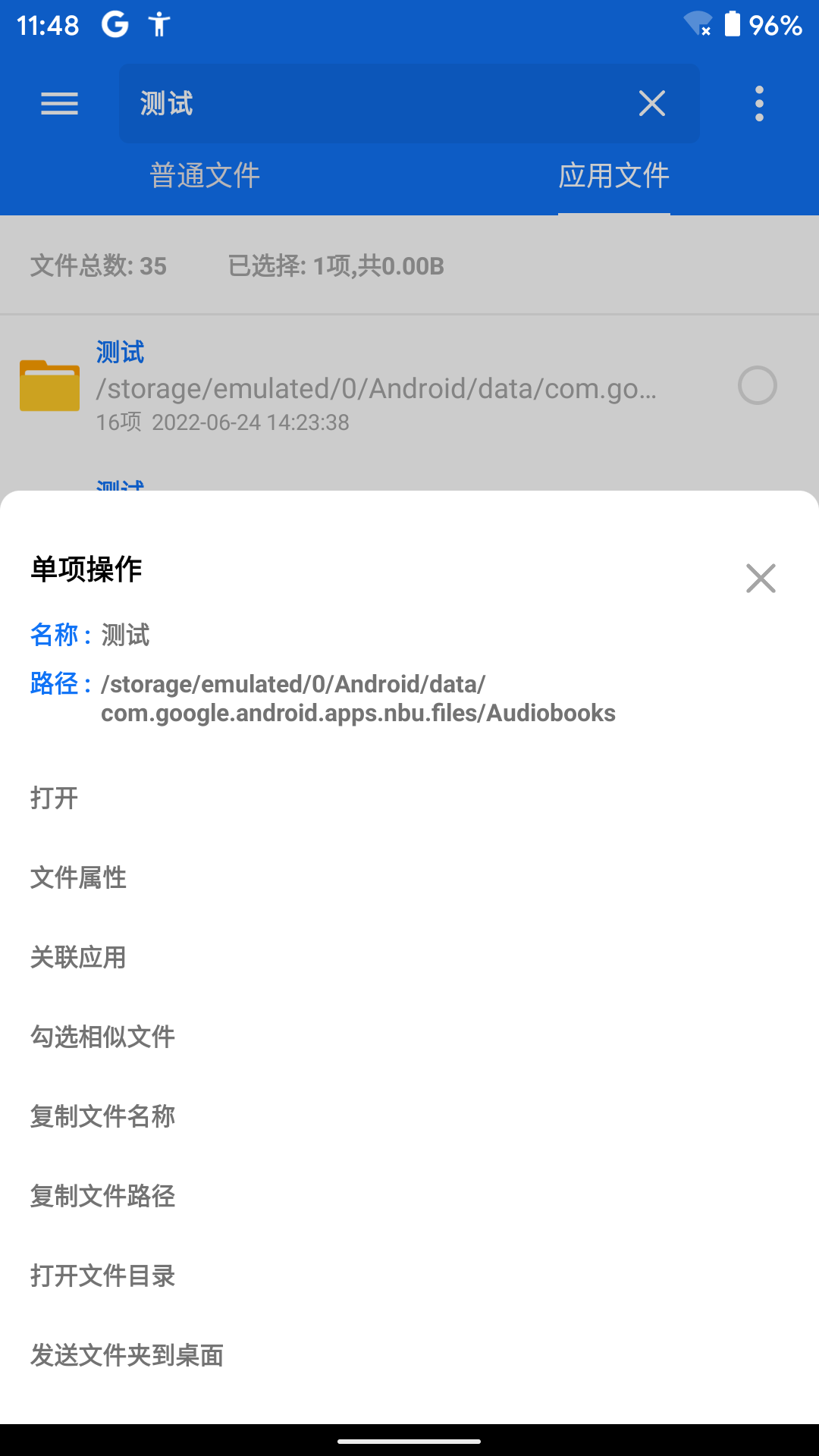Open the three-dot overflow menu
The height and width of the screenshot is (1456, 819).
click(759, 103)
